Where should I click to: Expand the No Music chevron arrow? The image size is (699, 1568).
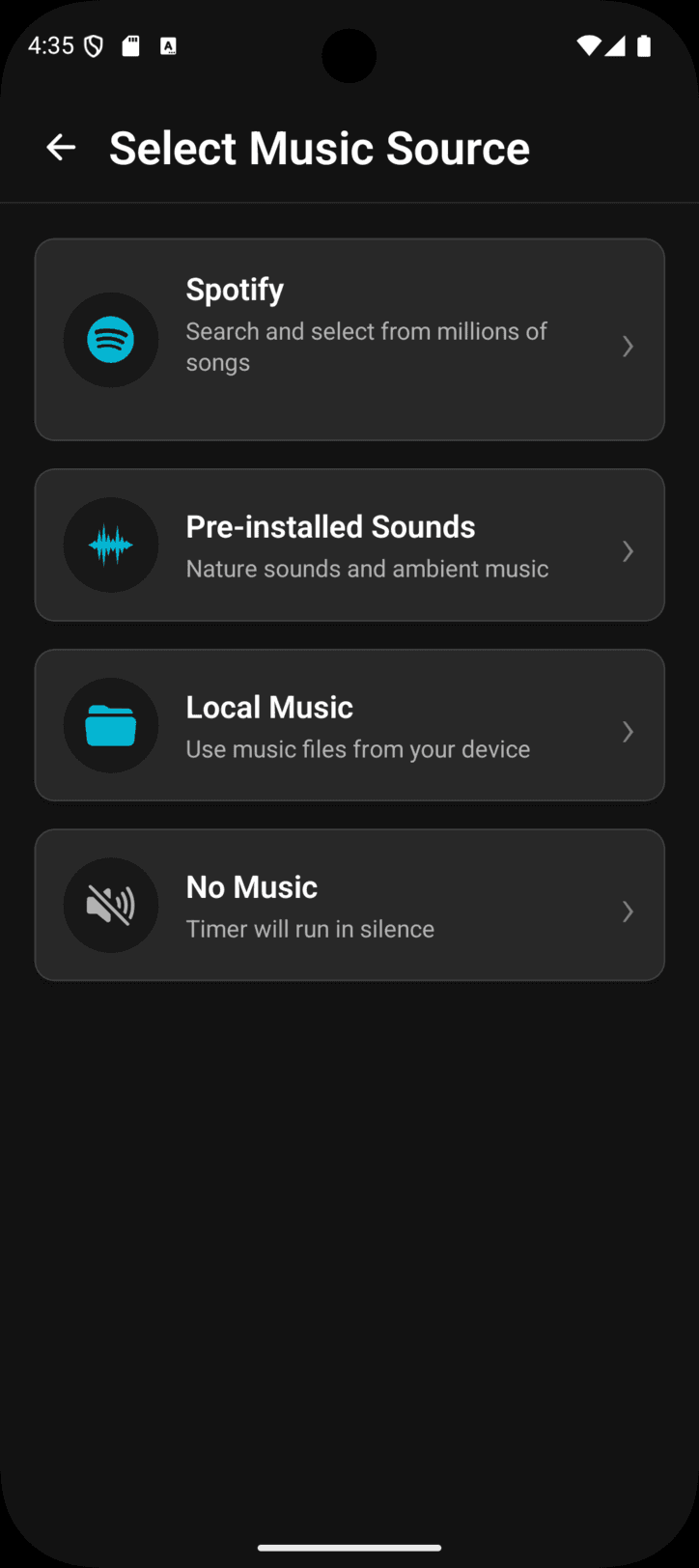(x=628, y=911)
